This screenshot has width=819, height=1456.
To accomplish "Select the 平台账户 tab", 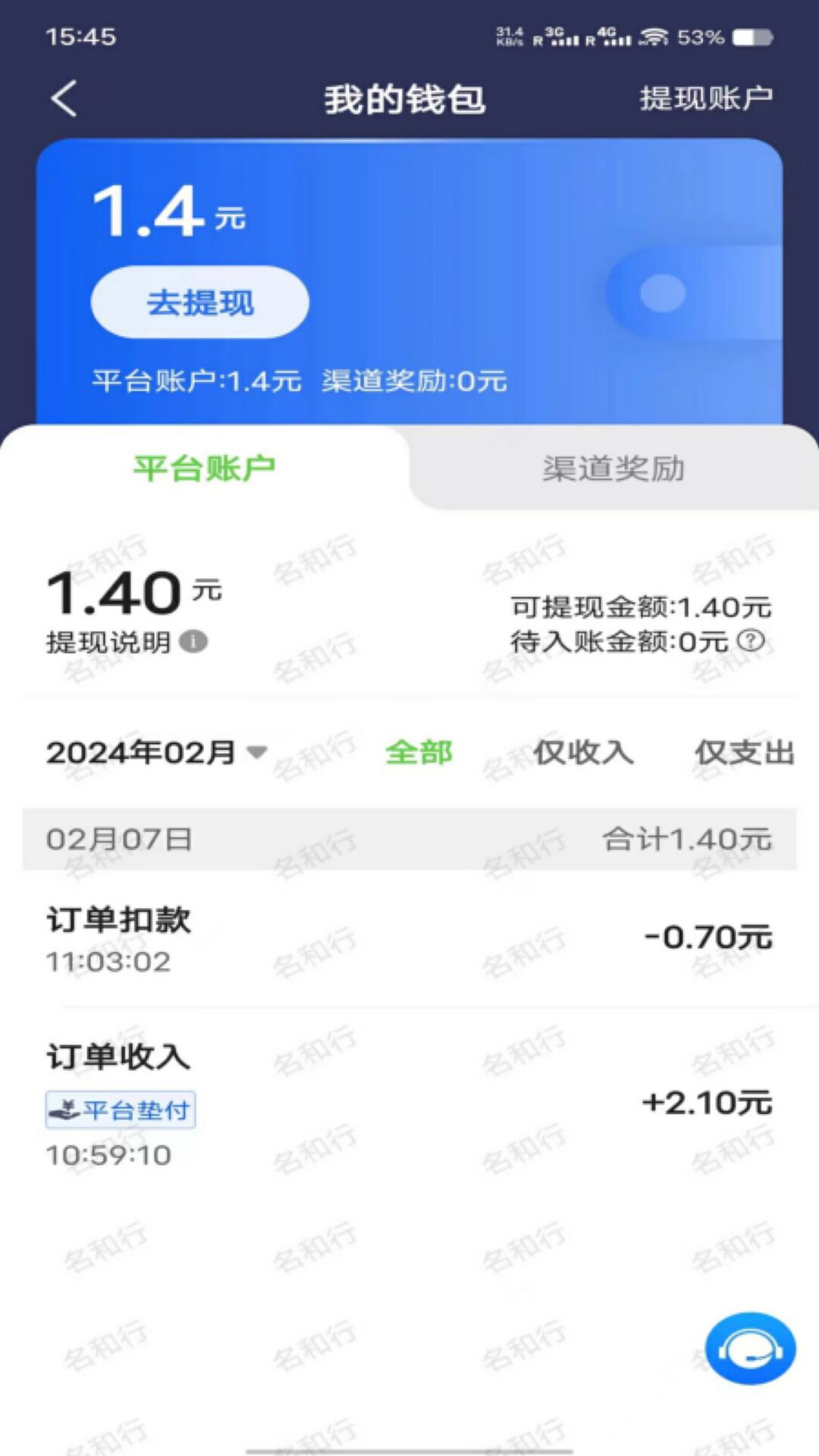I will point(205,469).
